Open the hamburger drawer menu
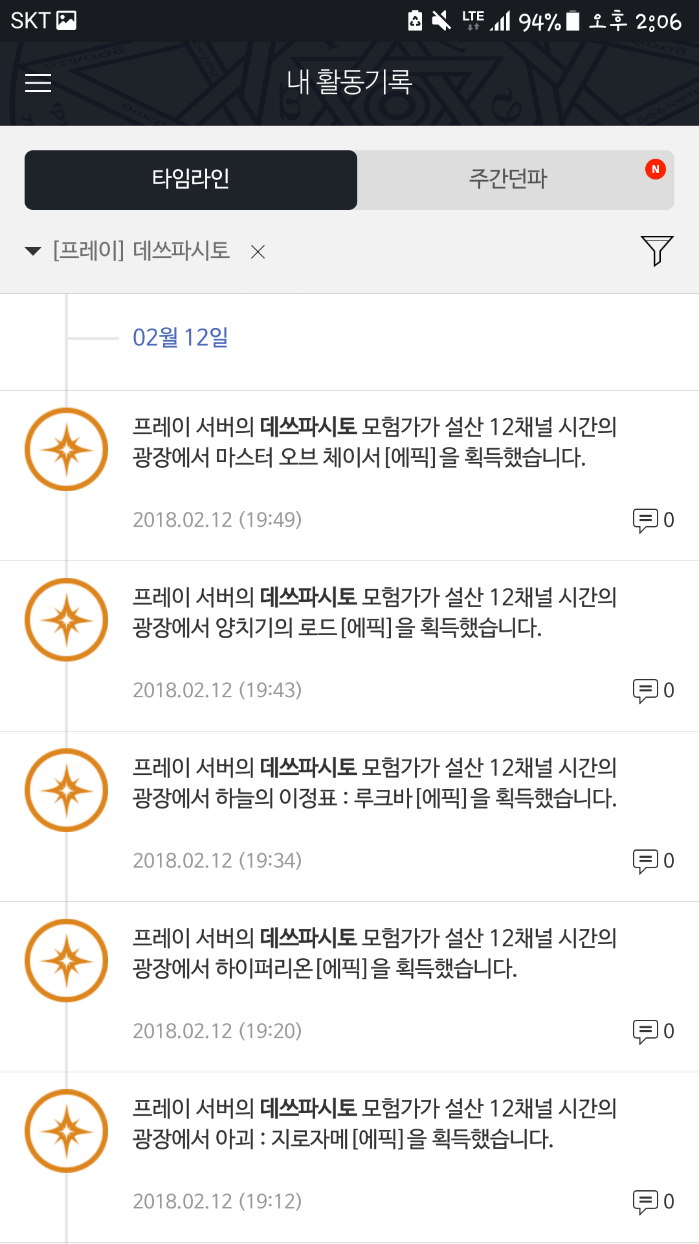The width and height of the screenshot is (699, 1244). [38, 83]
